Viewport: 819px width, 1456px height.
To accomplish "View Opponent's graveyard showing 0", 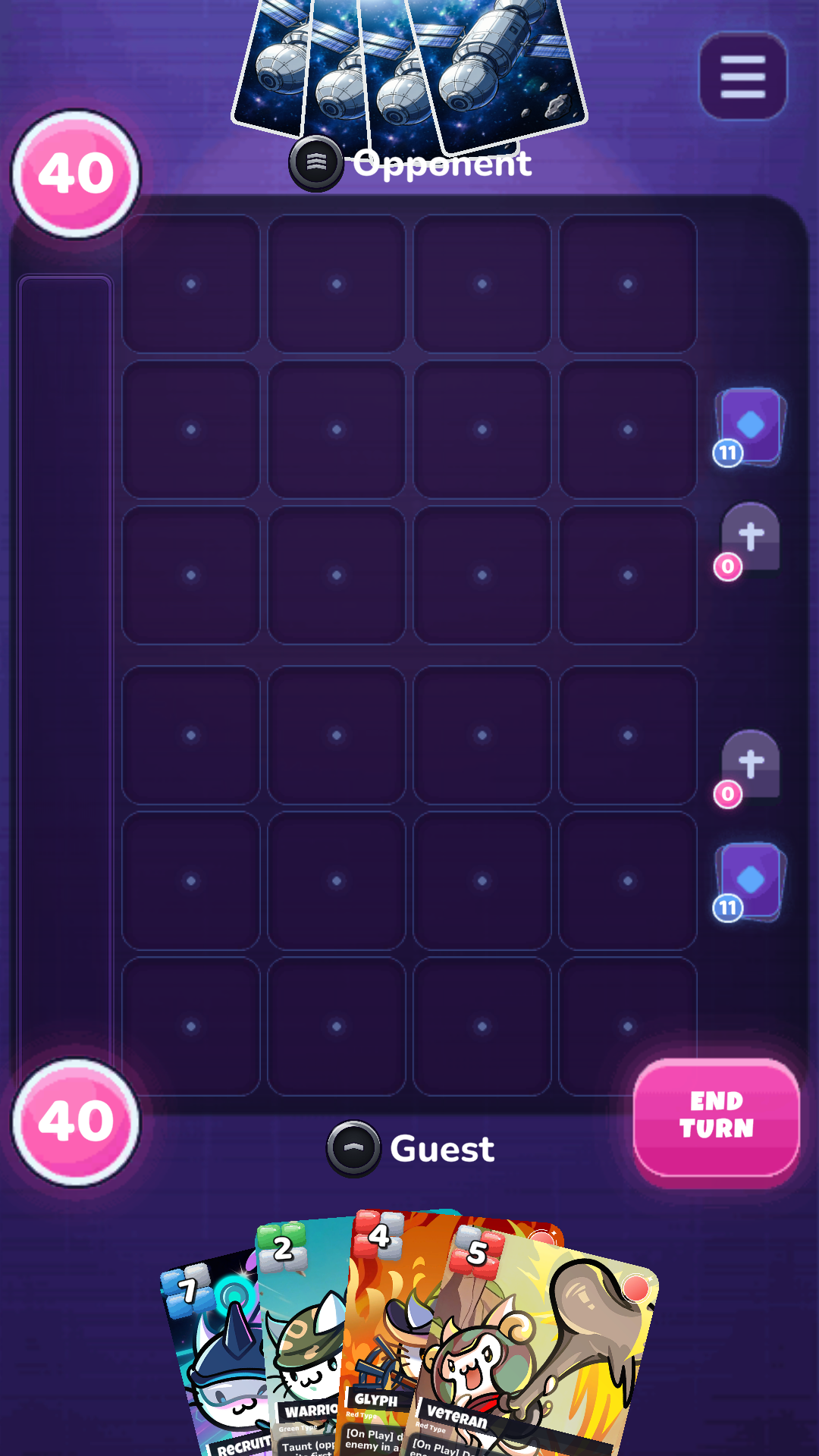I will point(748,541).
